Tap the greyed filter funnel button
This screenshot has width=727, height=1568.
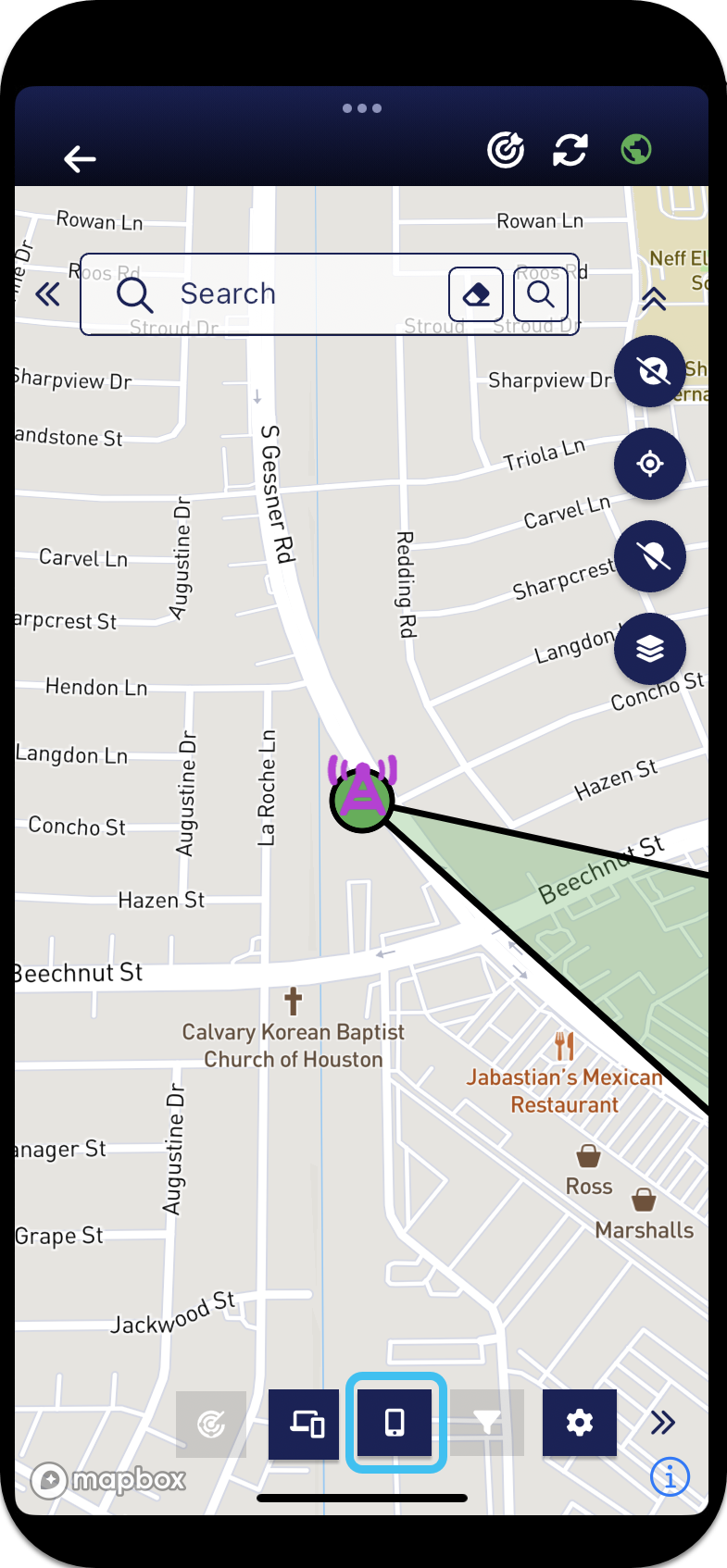pyautogui.click(x=487, y=1423)
